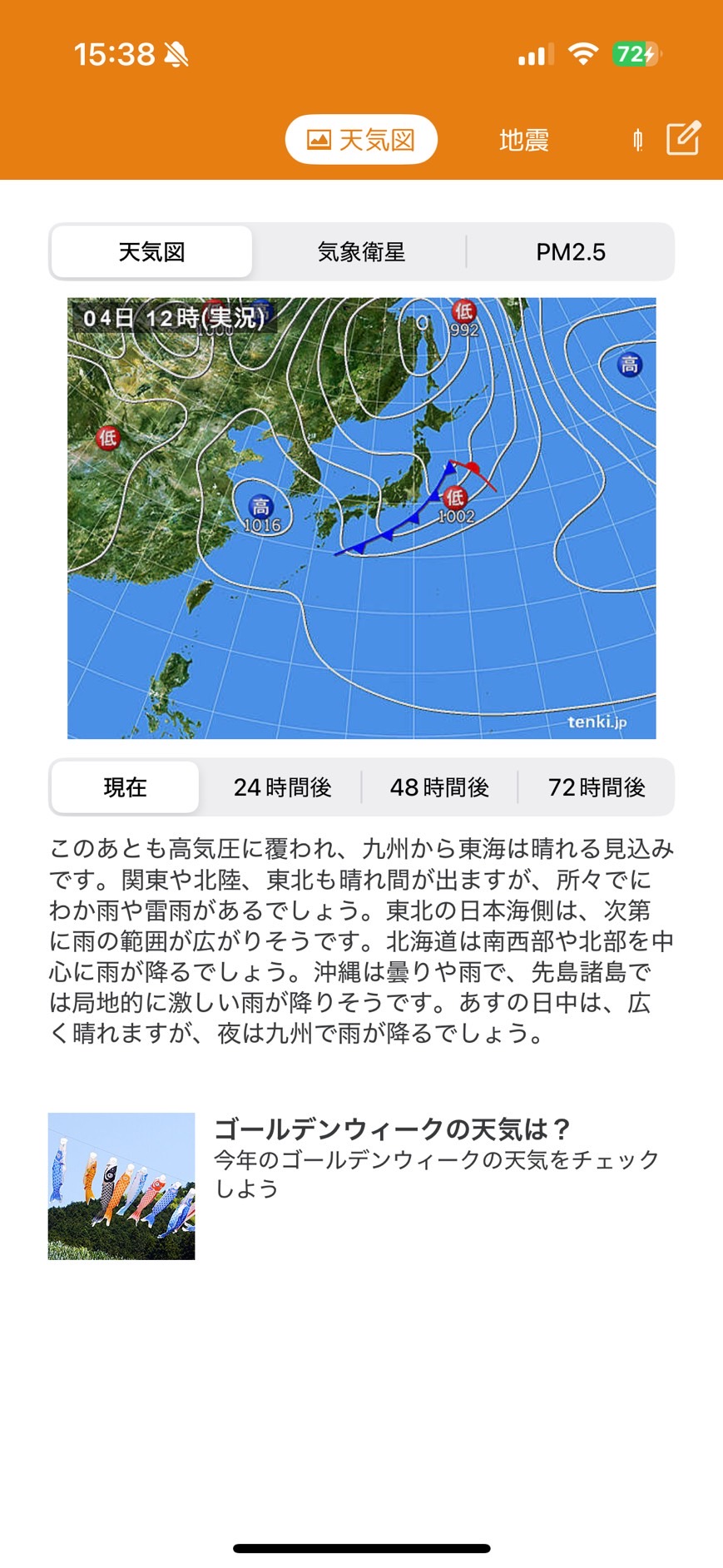723x1568 pixels.
Task: Open the ゴールデンウィークの天気は？ article
Action: pos(391,1129)
